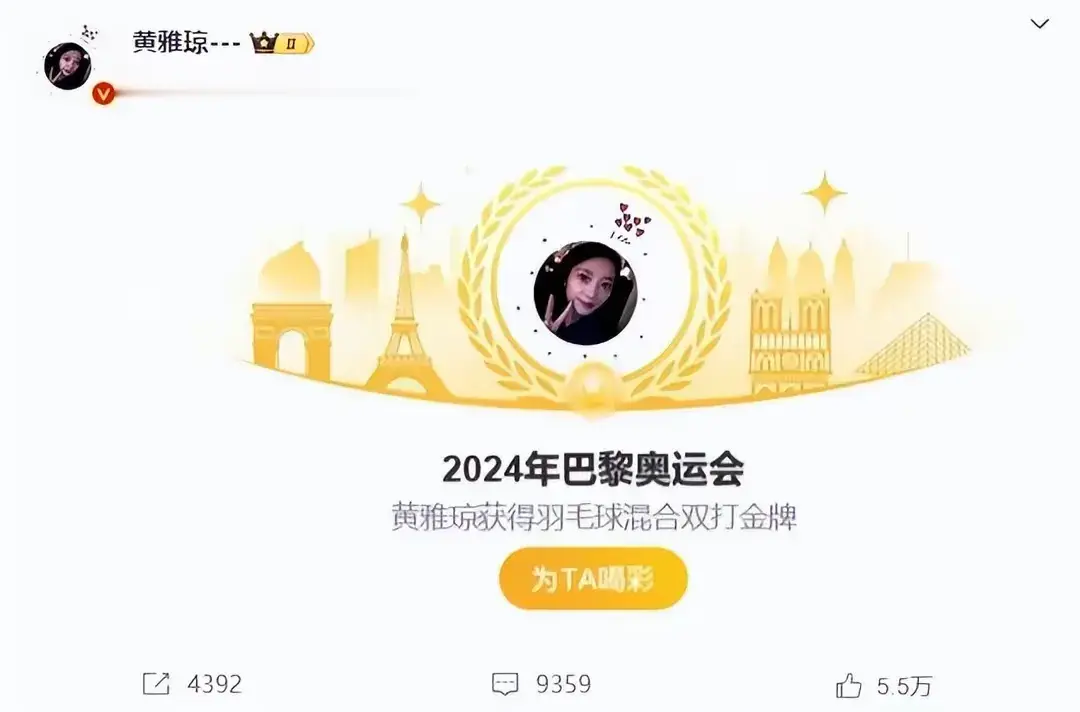Screen dimensions: 1080x712
Task: Expand the post options chevron
Action: [x=1040, y=23]
